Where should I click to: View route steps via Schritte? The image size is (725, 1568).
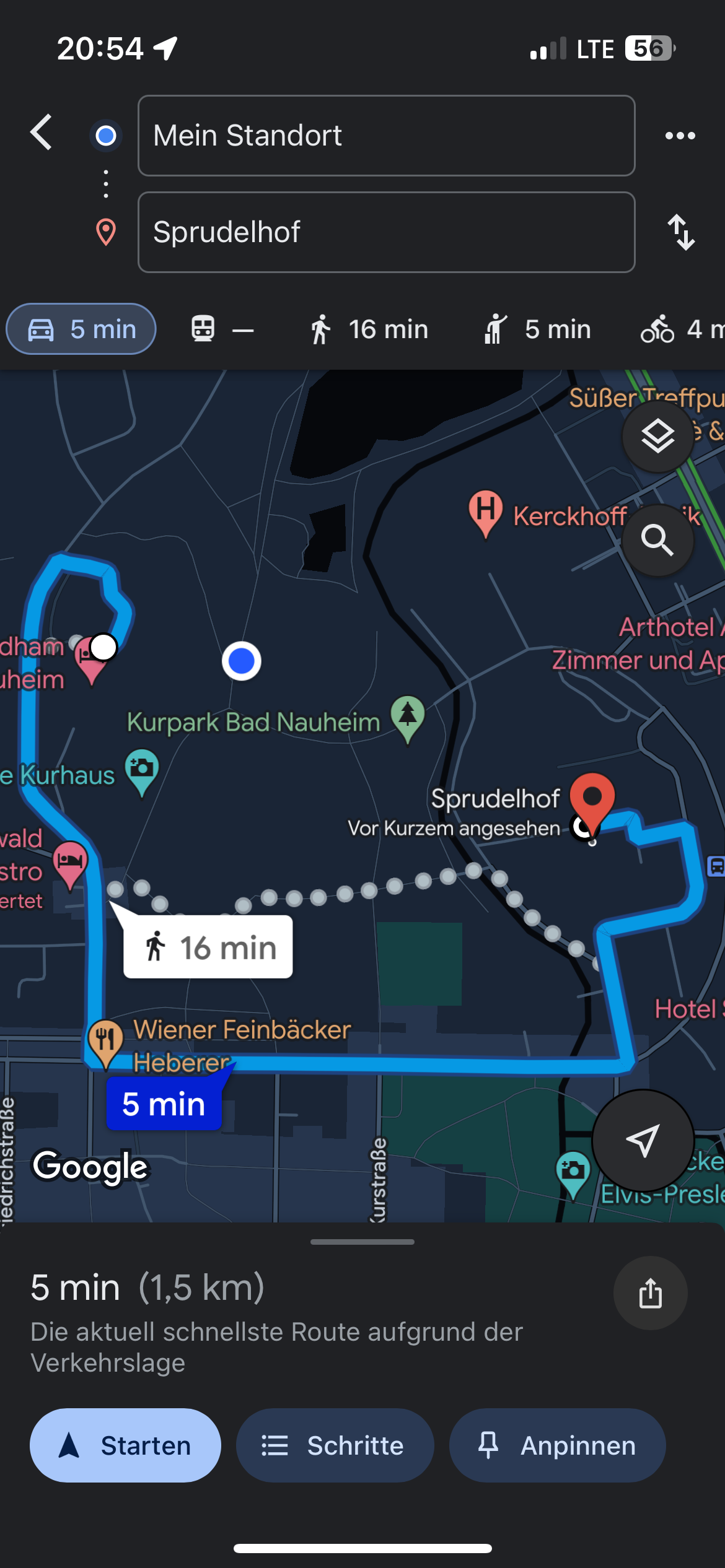pos(335,1445)
